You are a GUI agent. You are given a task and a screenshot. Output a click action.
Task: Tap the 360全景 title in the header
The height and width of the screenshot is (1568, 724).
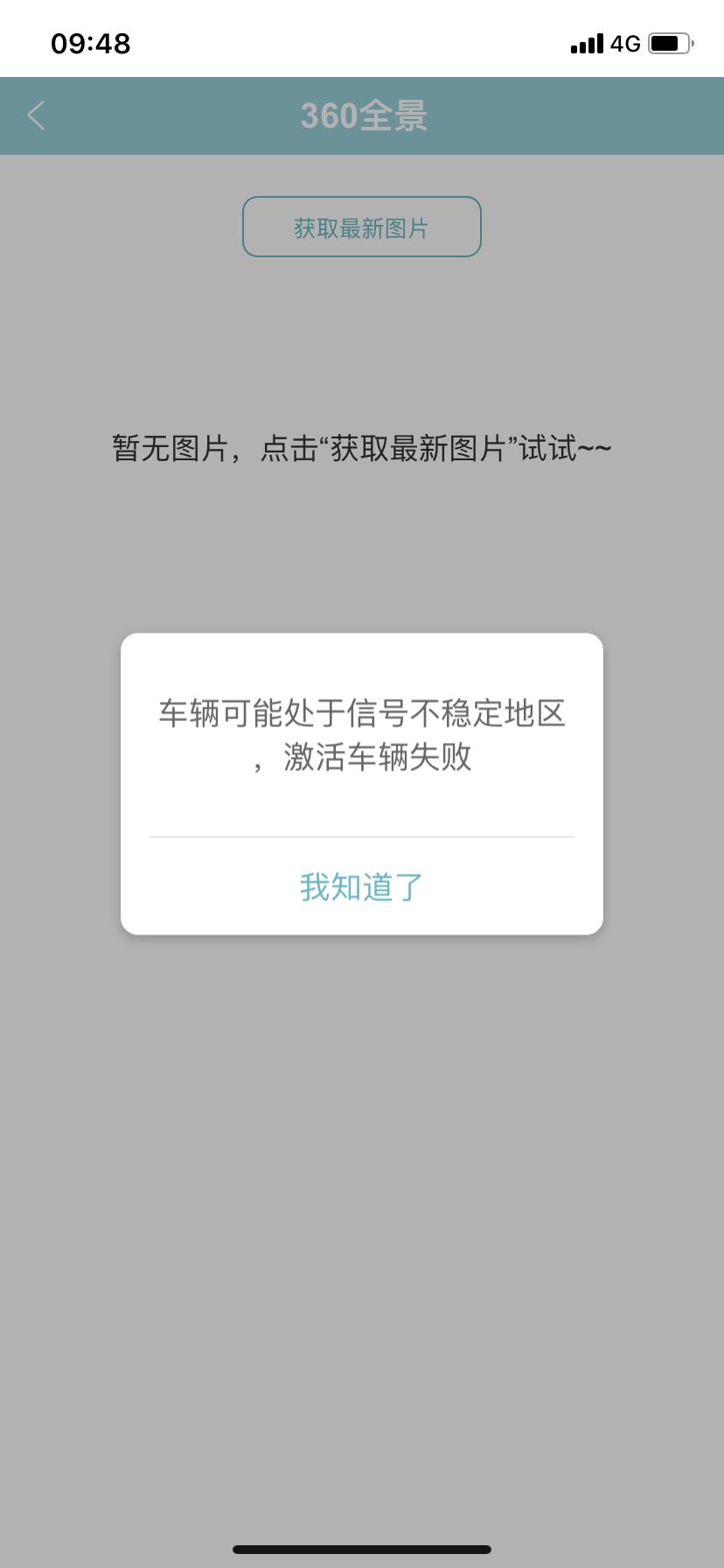[x=362, y=115]
